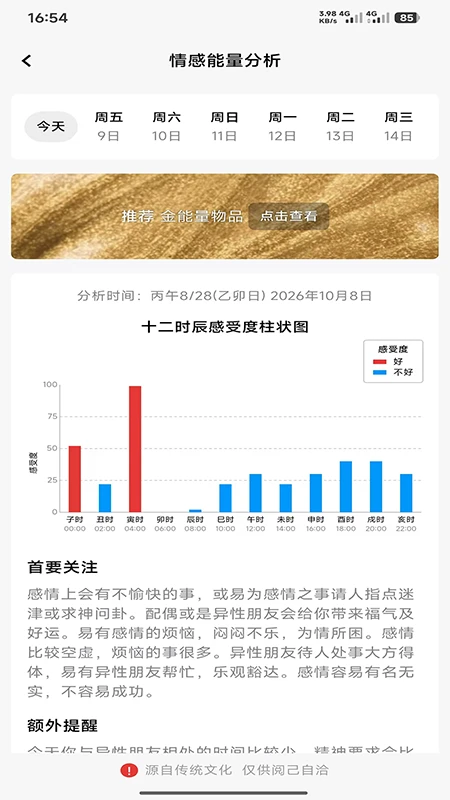The image size is (450, 800).
Task: Tap 点击查看 on the gold banner
Action: (289, 216)
